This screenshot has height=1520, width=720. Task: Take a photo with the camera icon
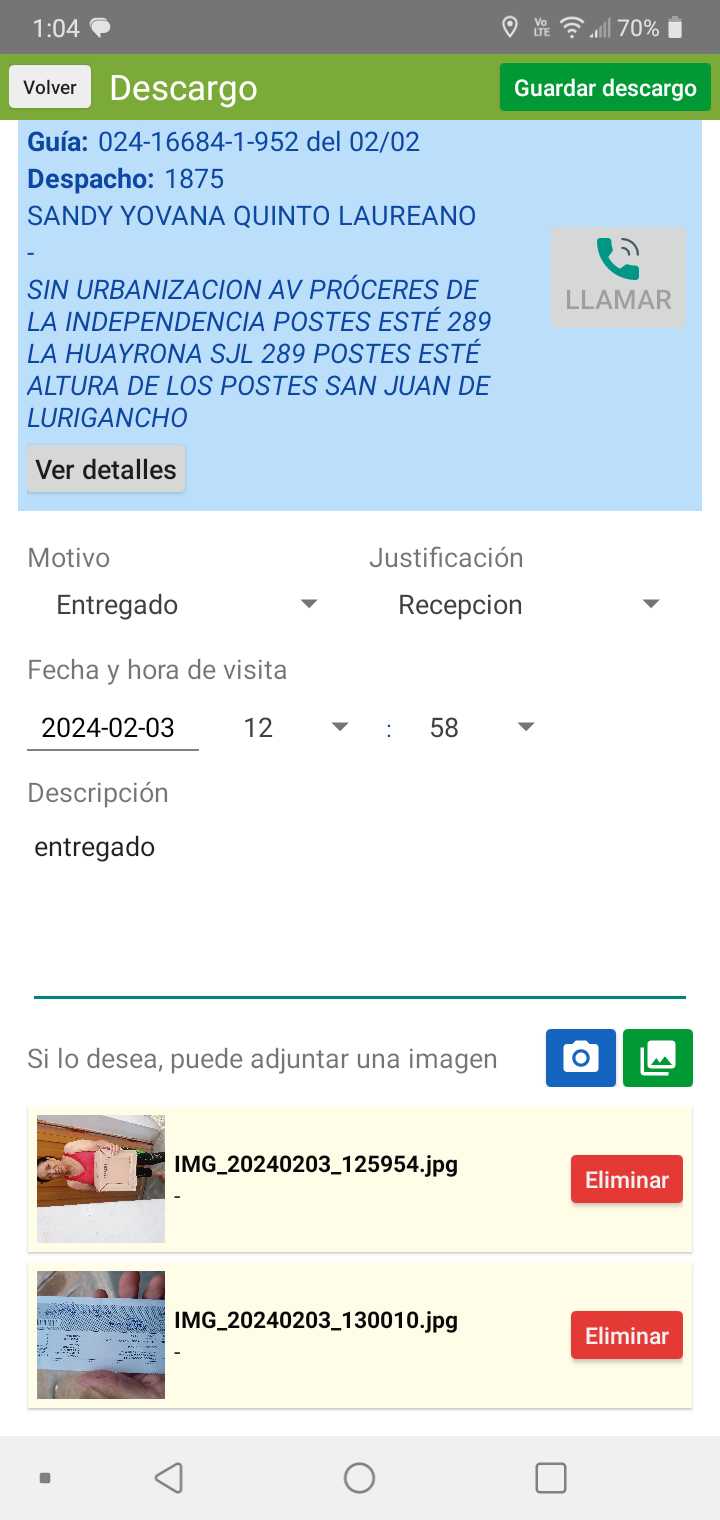581,1058
